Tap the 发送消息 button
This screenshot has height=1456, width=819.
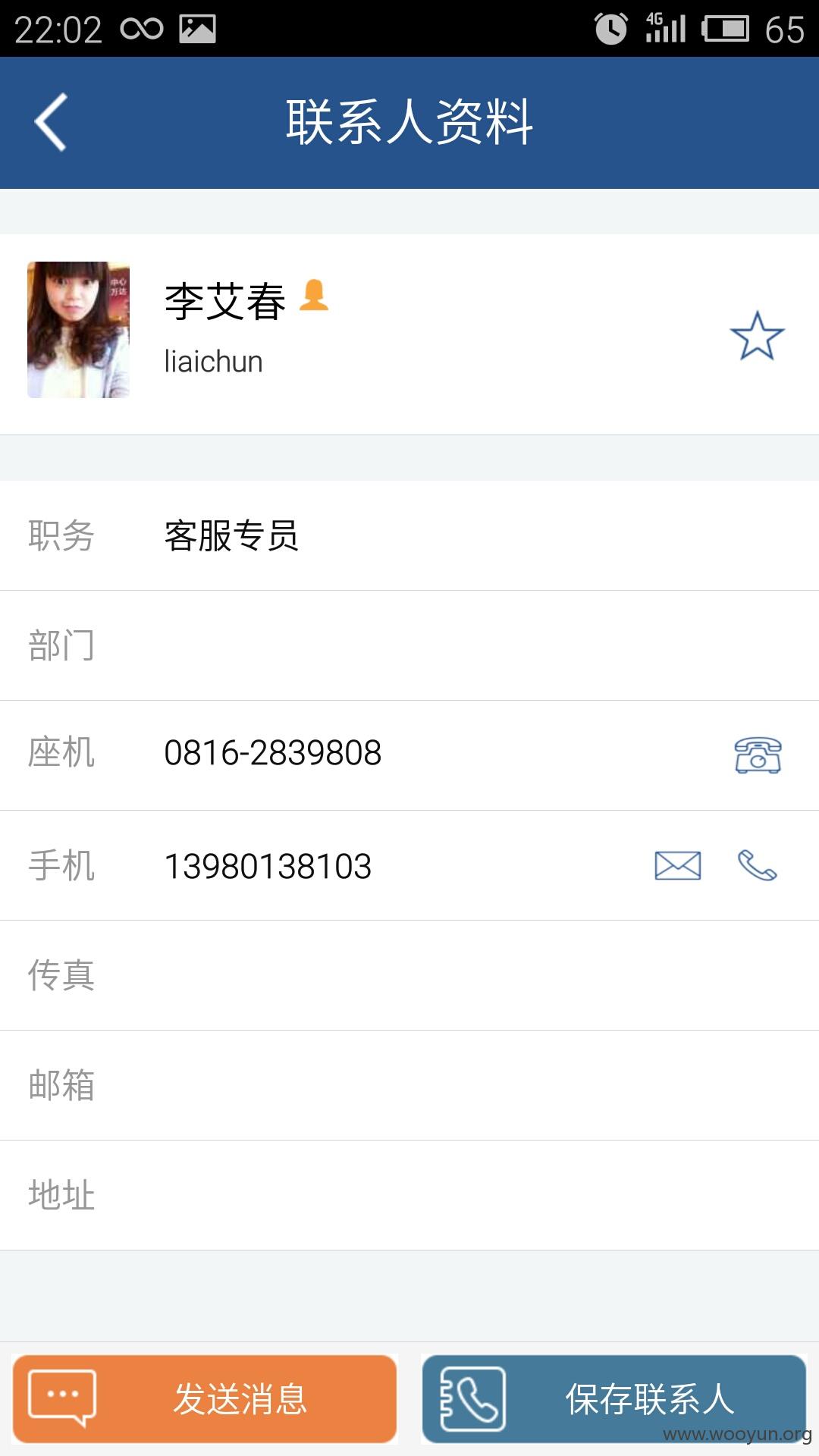(205, 1399)
